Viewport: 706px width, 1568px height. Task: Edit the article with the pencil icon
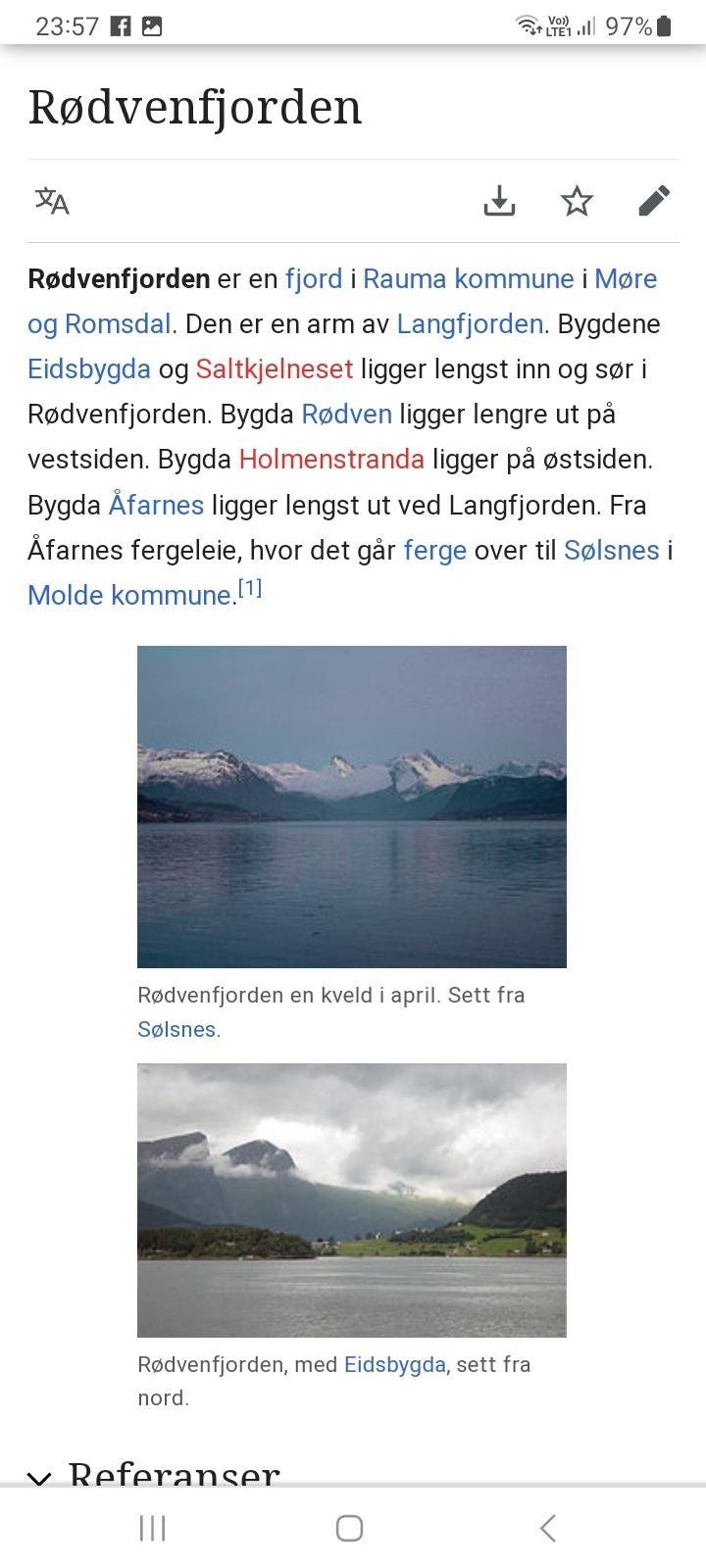[x=653, y=201]
